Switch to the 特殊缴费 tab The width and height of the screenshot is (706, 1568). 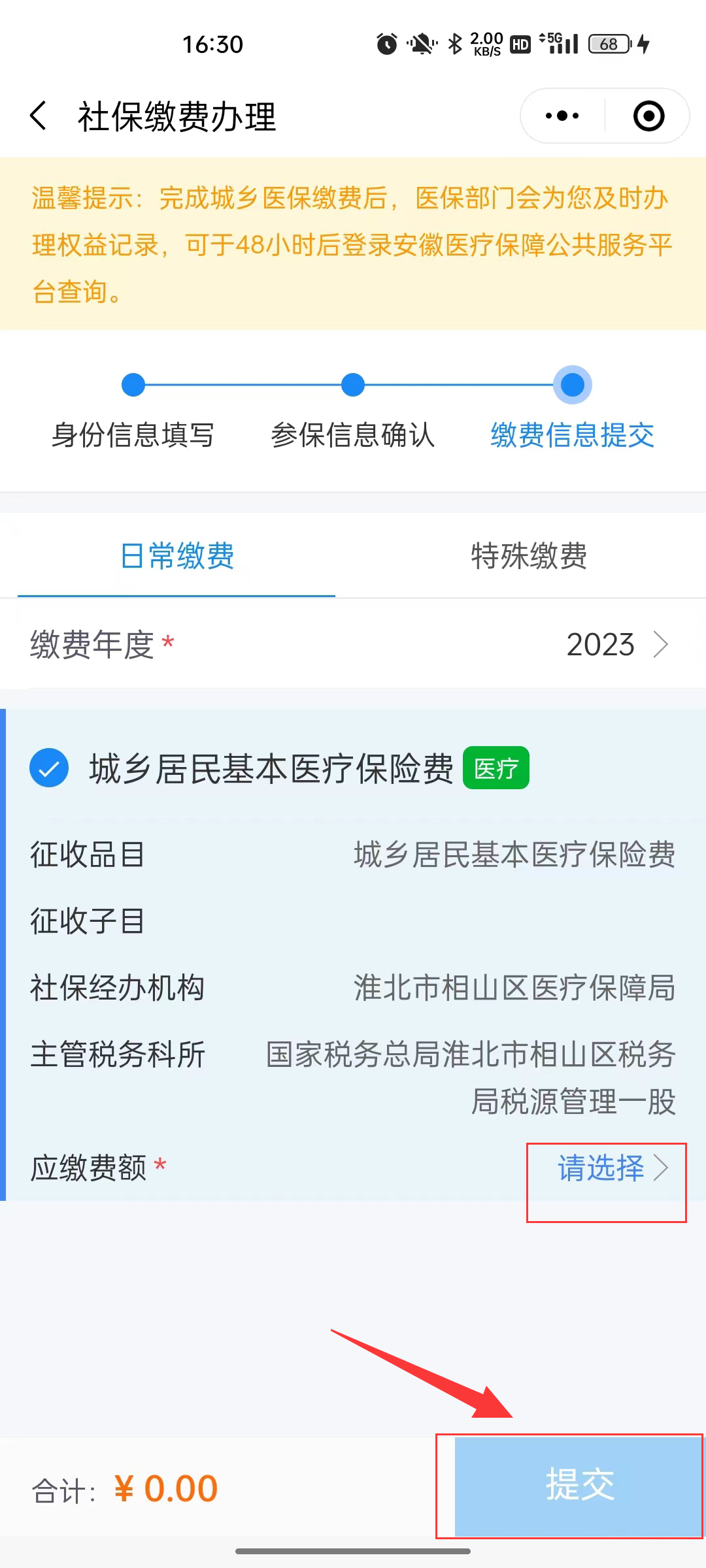(529, 556)
